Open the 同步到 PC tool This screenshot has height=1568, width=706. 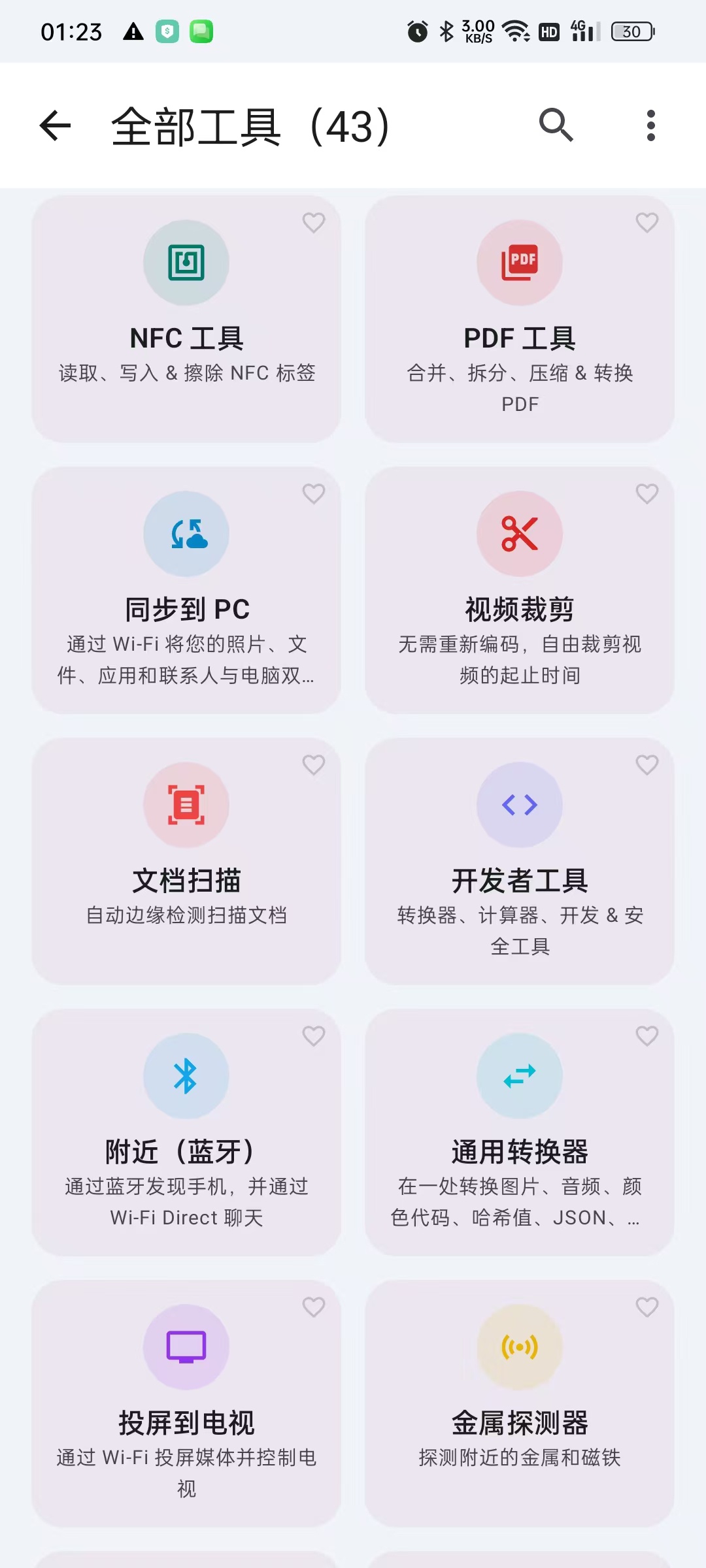(186, 590)
